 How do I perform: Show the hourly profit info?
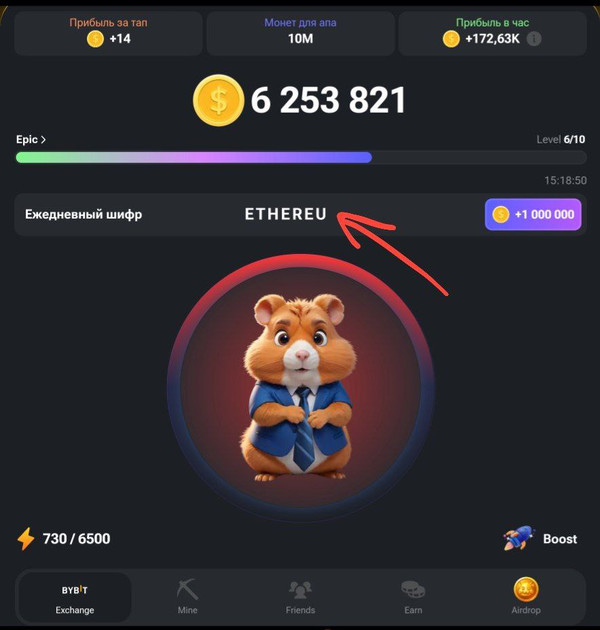[x=535, y=39]
